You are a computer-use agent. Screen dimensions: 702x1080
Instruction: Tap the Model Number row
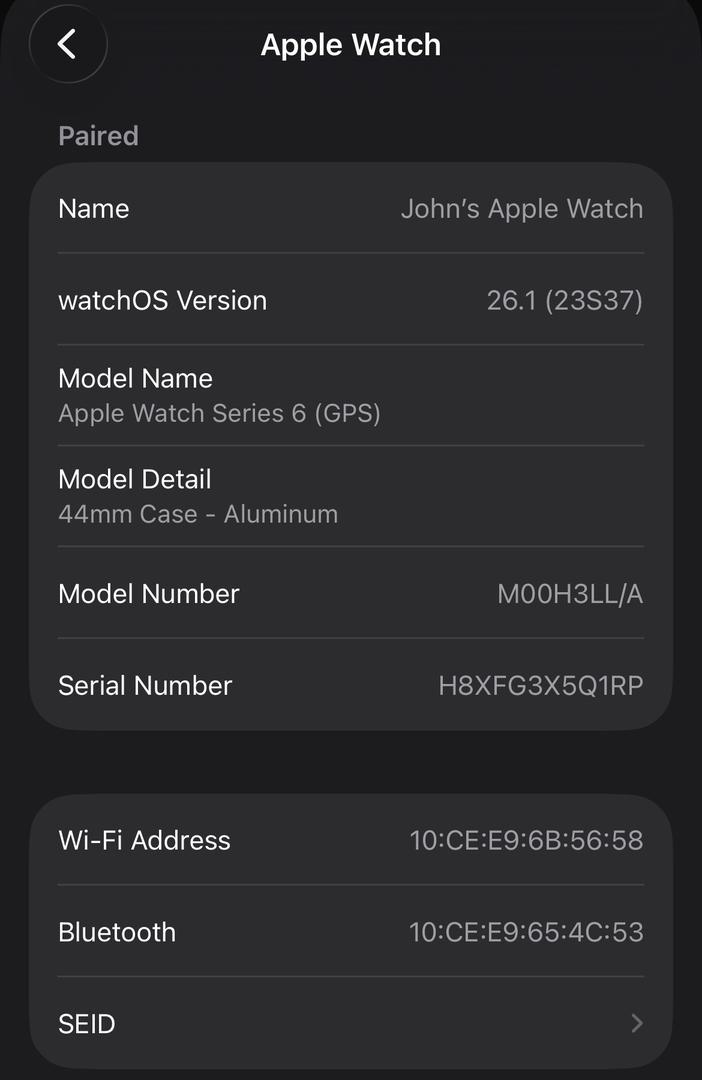pos(350,593)
